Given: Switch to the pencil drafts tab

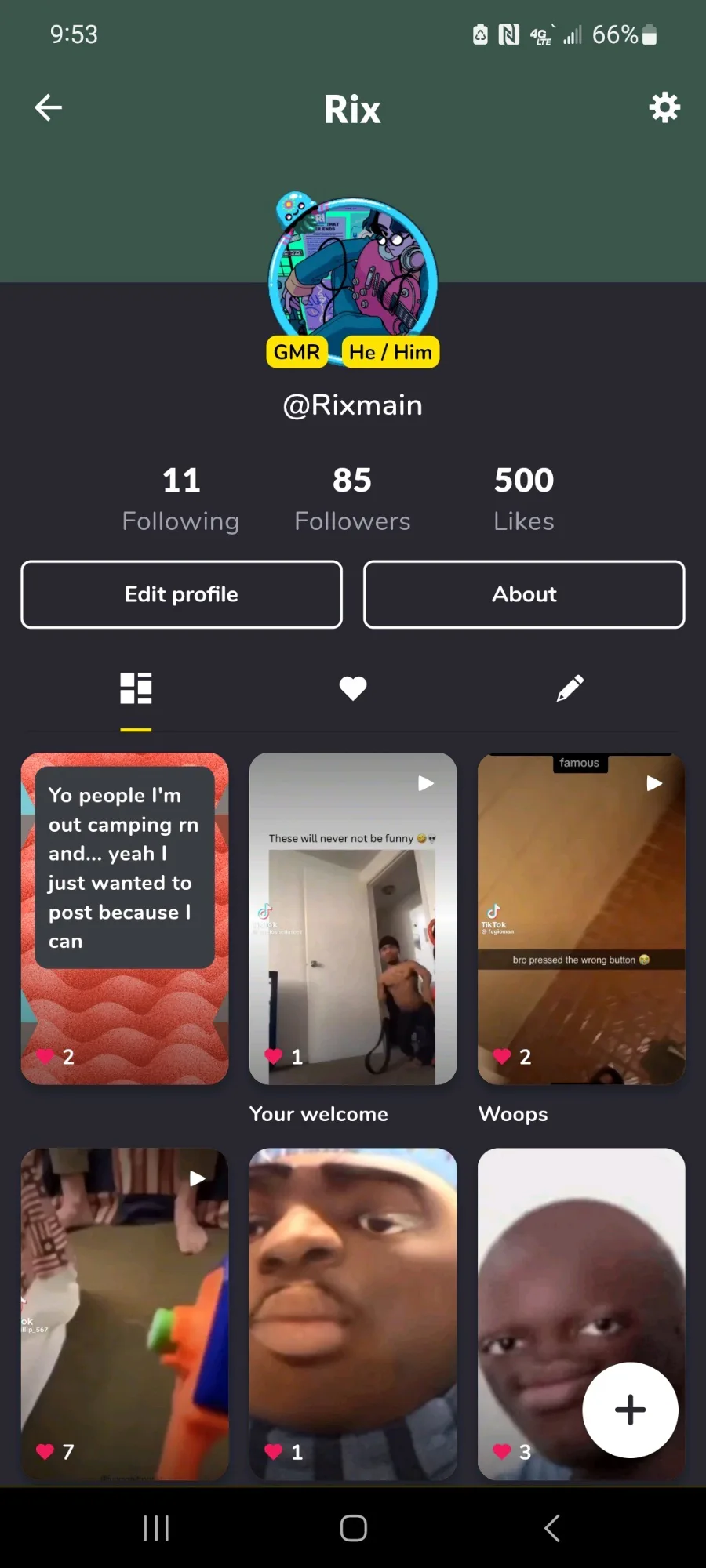Looking at the screenshot, I should click(570, 688).
